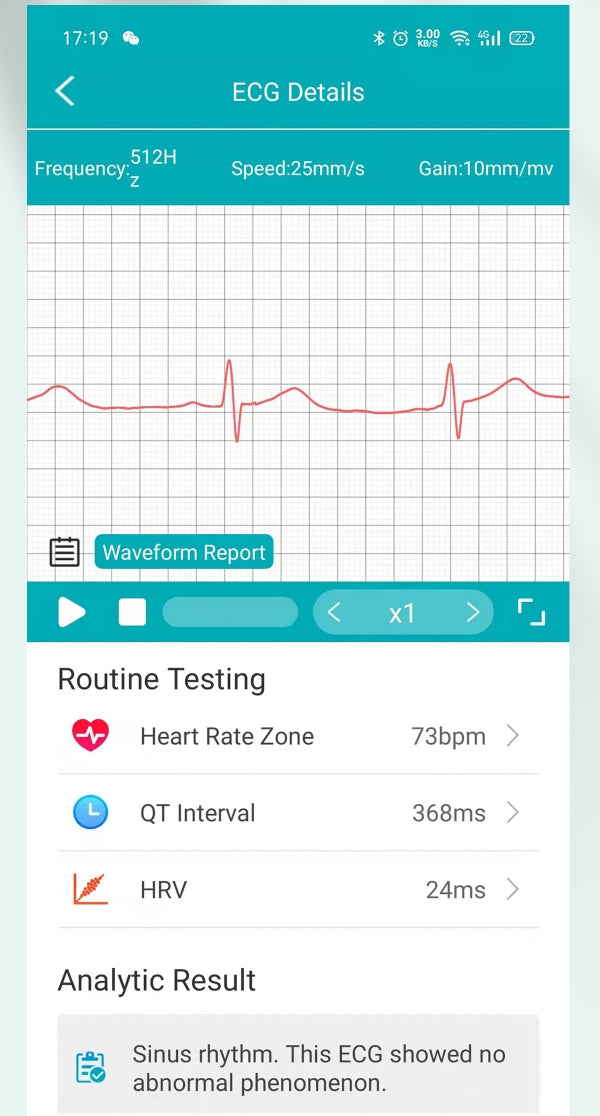The height and width of the screenshot is (1116, 600).
Task: Go back from ECG Details
Action: point(65,91)
